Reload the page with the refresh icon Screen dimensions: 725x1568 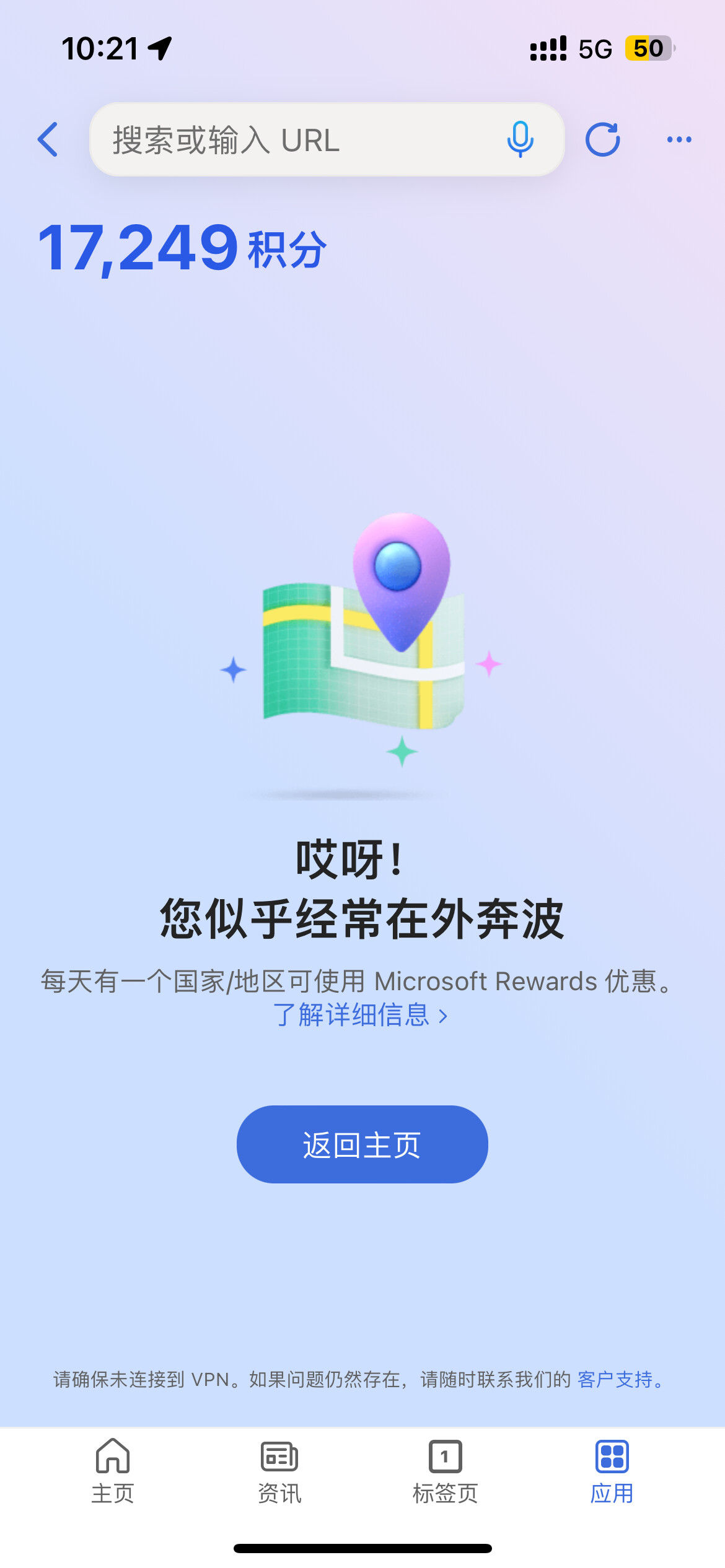[602, 139]
